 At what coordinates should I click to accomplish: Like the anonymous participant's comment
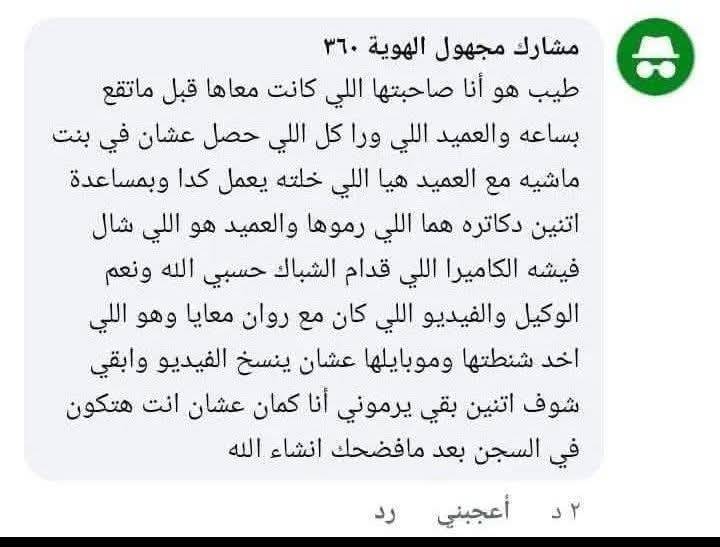tap(472, 512)
